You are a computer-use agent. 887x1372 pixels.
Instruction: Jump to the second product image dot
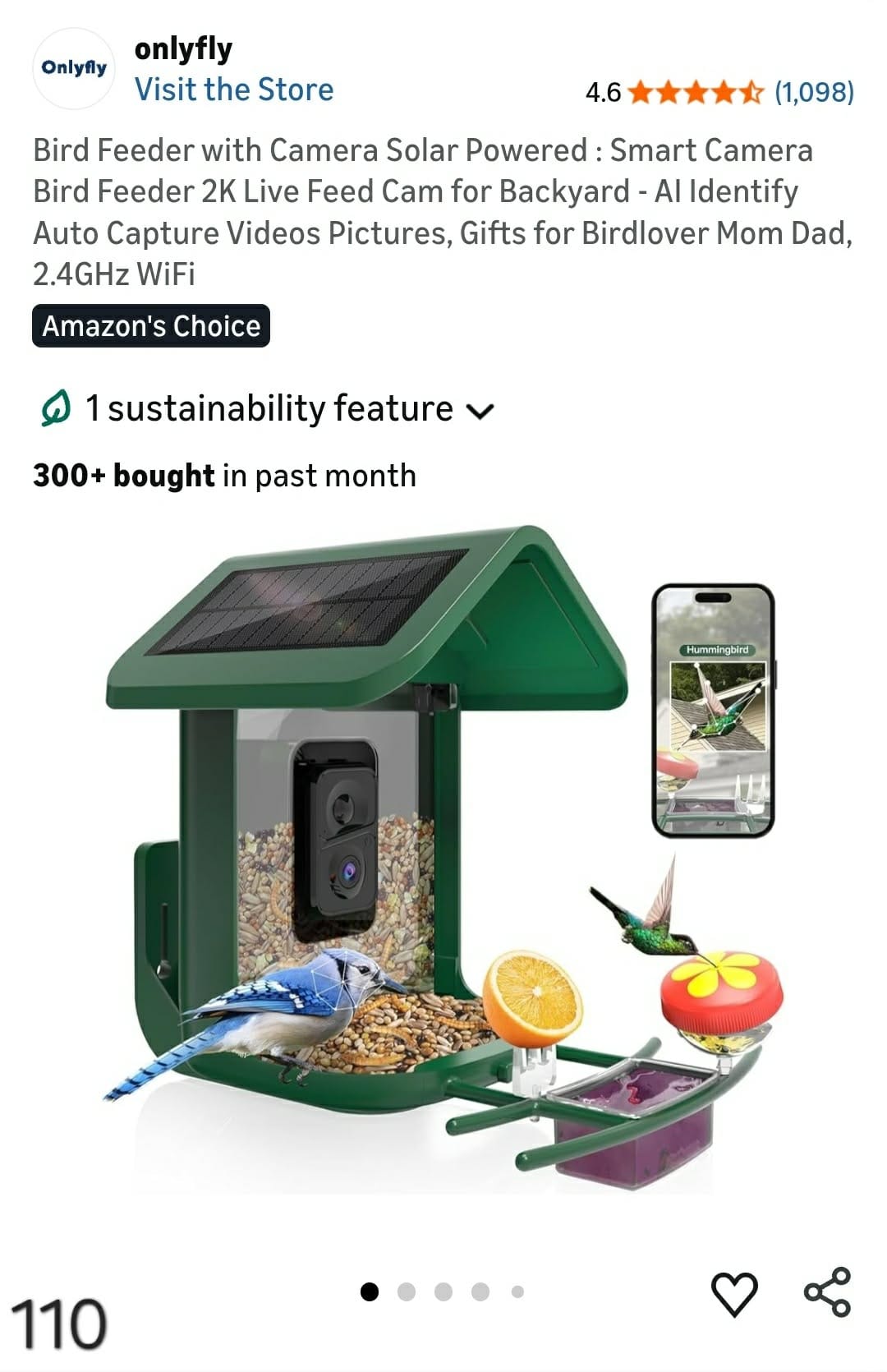(406, 1291)
